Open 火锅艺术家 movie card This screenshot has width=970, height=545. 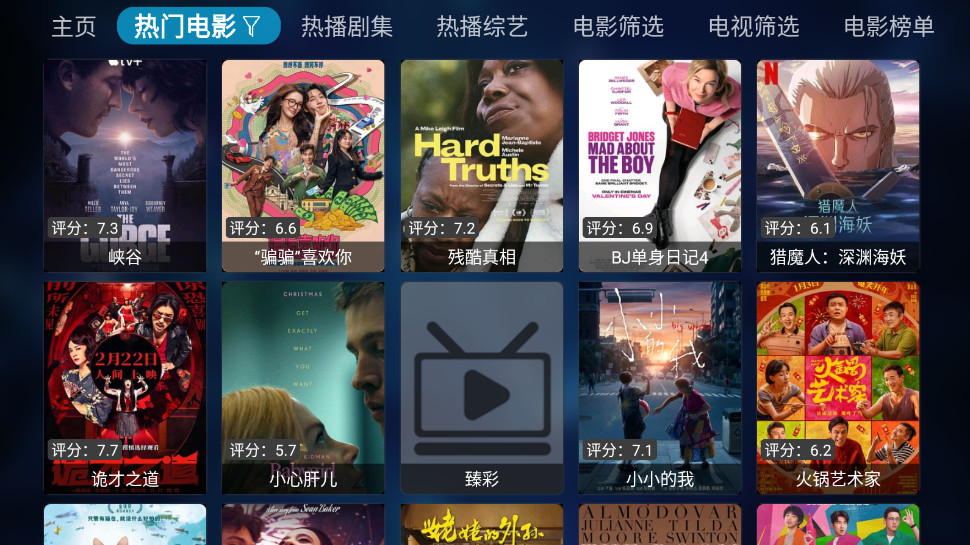[x=838, y=387]
